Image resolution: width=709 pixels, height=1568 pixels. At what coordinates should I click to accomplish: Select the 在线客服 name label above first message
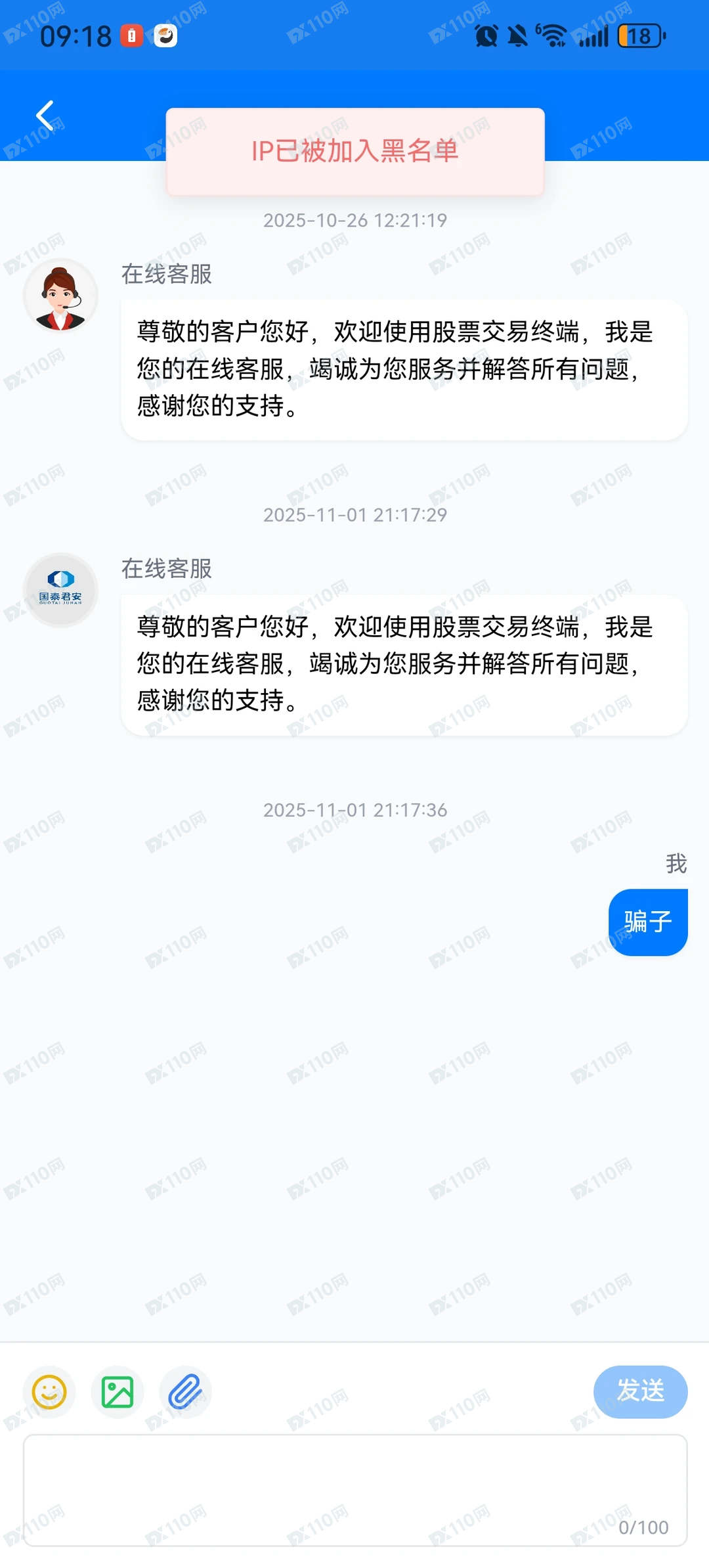[166, 275]
